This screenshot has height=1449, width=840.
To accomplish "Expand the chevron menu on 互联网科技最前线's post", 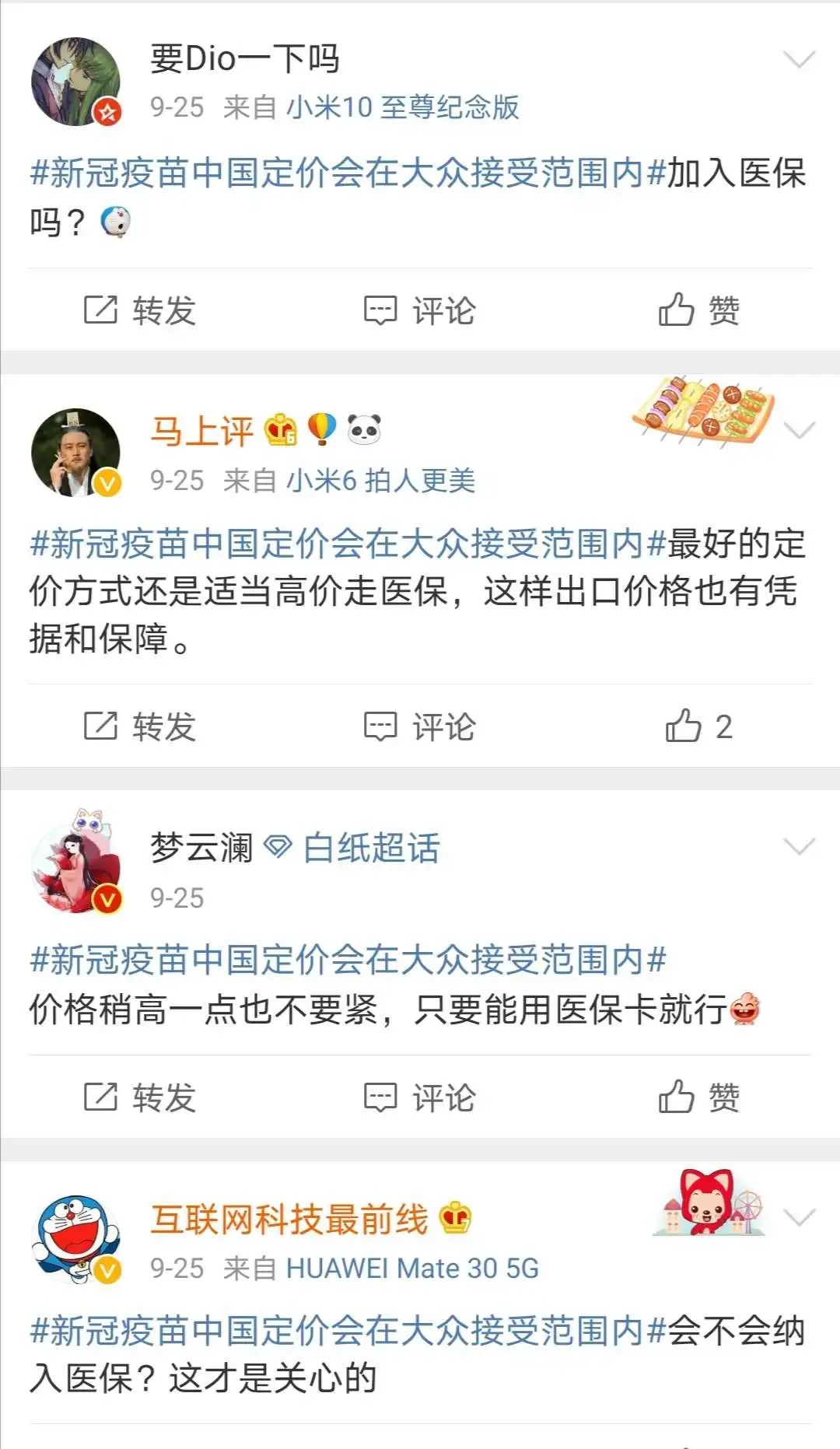I will [799, 1217].
